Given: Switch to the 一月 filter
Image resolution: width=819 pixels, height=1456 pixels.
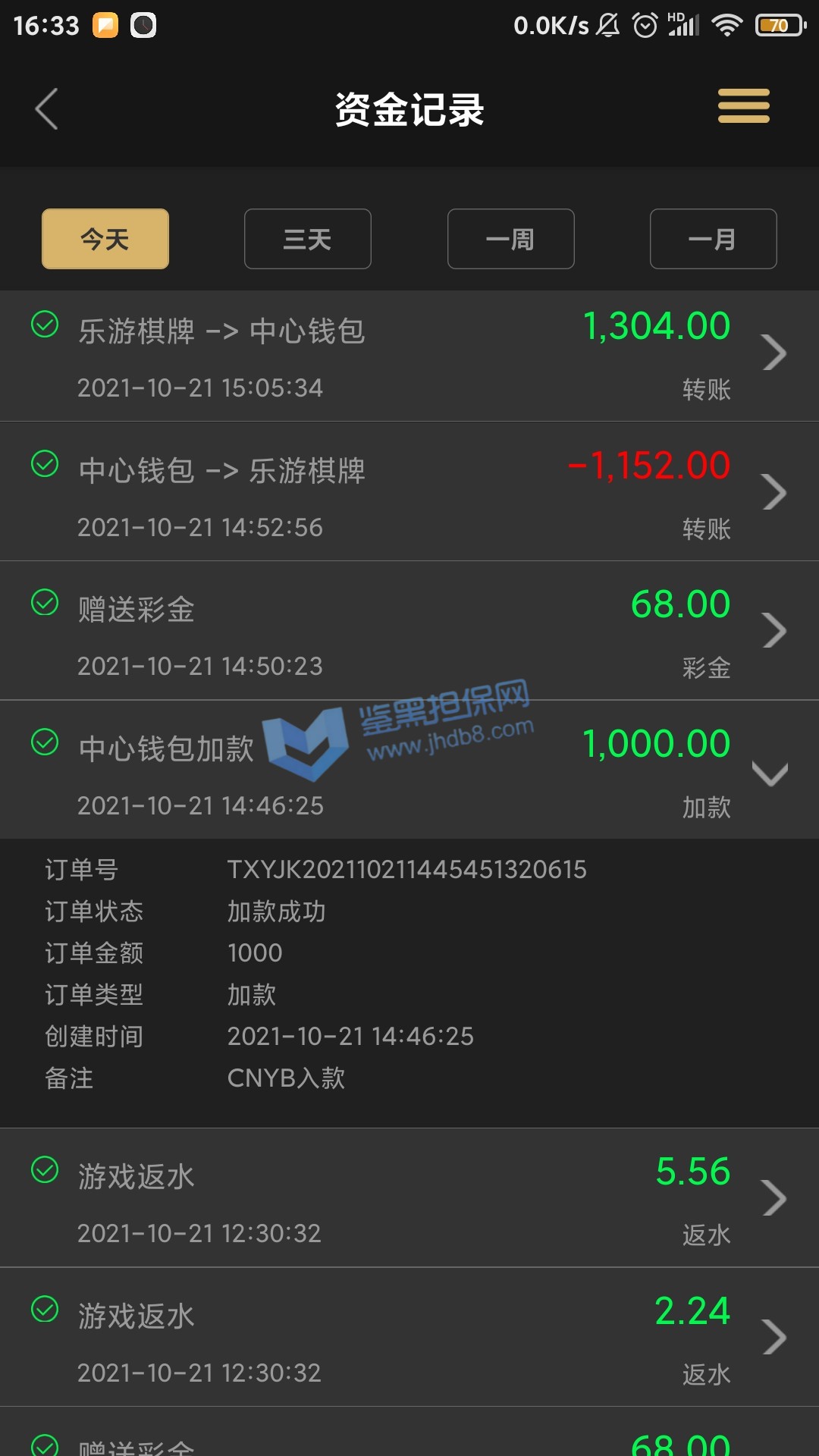Looking at the screenshot, I should click(713, 239).
